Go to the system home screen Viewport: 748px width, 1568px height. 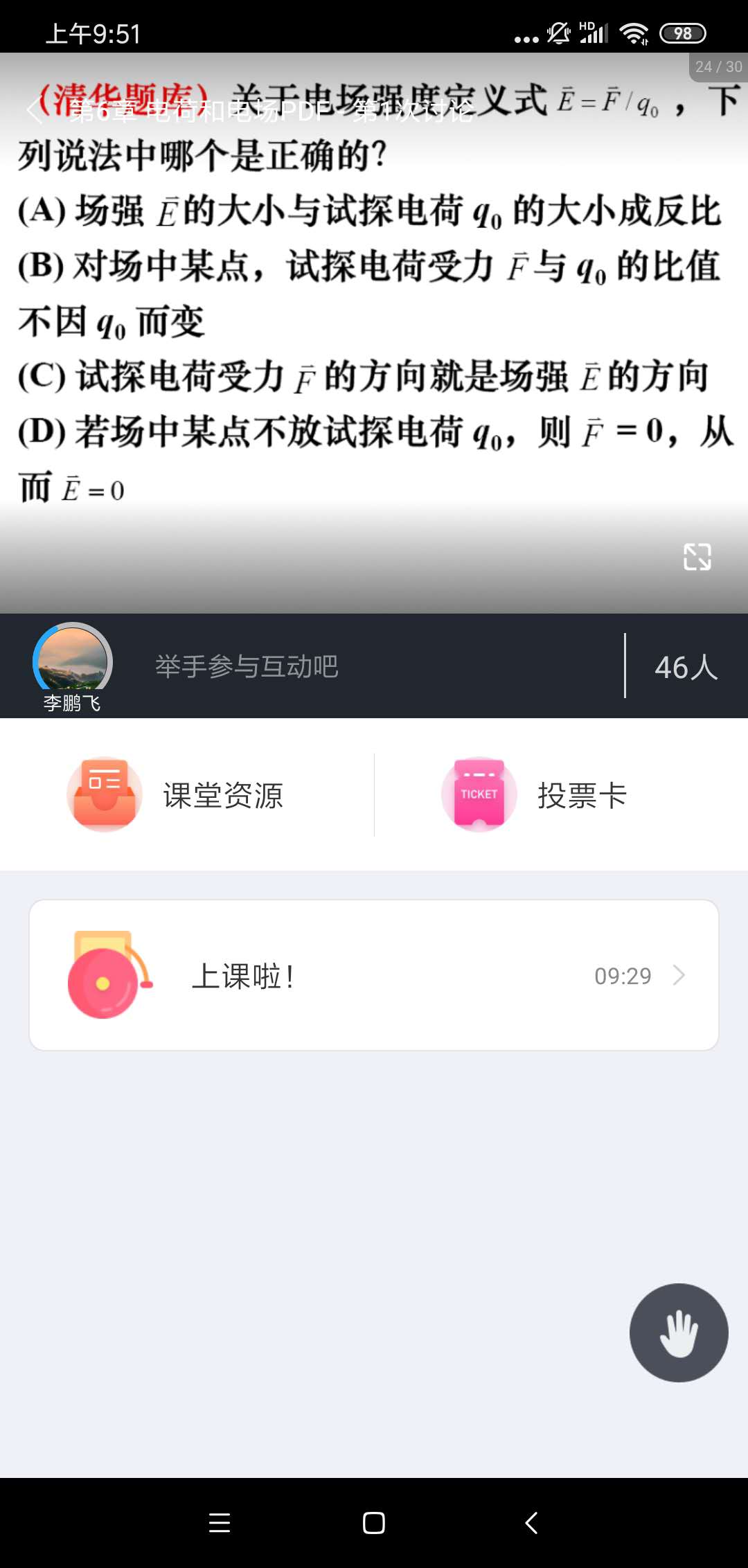pyautogui.click(x=374, y=1523)
